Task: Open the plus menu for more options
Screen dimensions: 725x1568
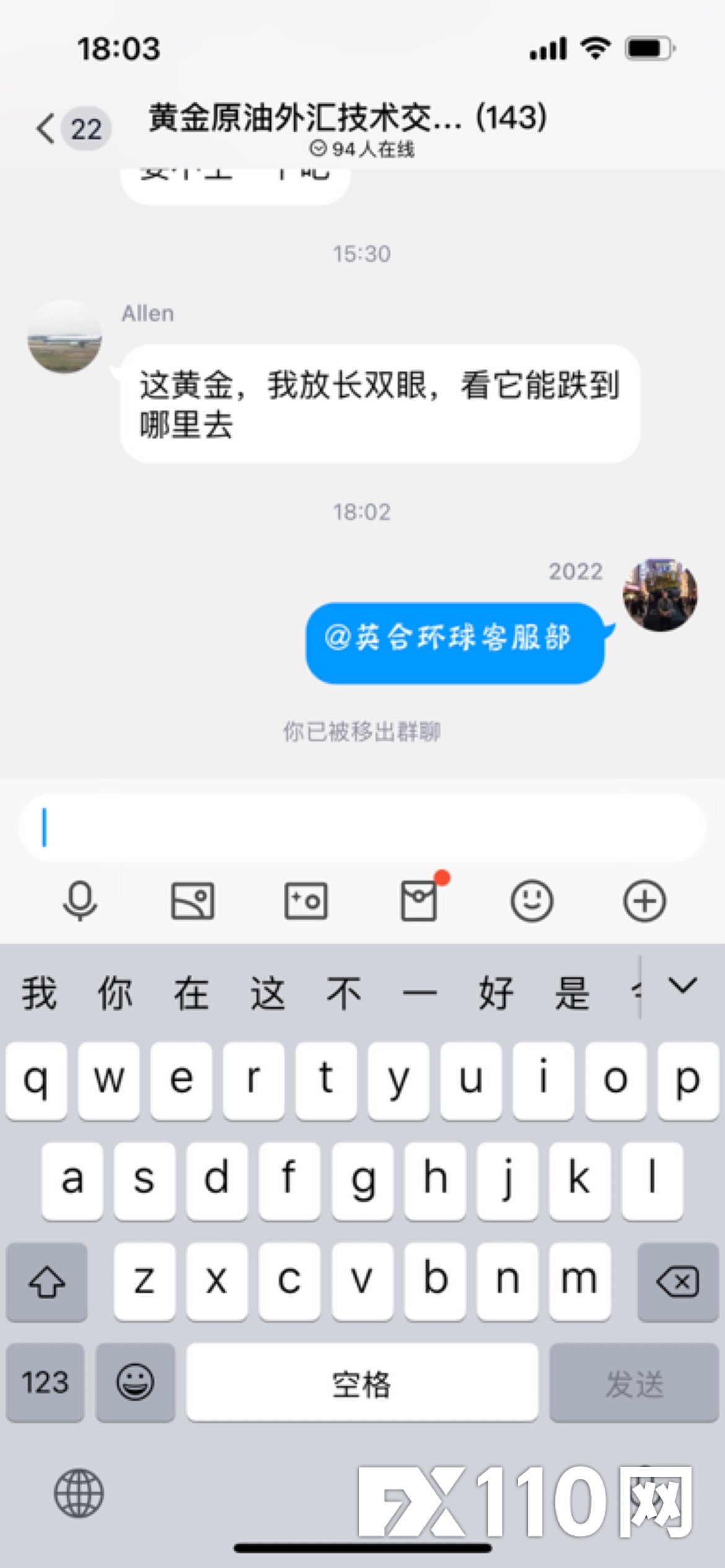Action: pos(644,901)
